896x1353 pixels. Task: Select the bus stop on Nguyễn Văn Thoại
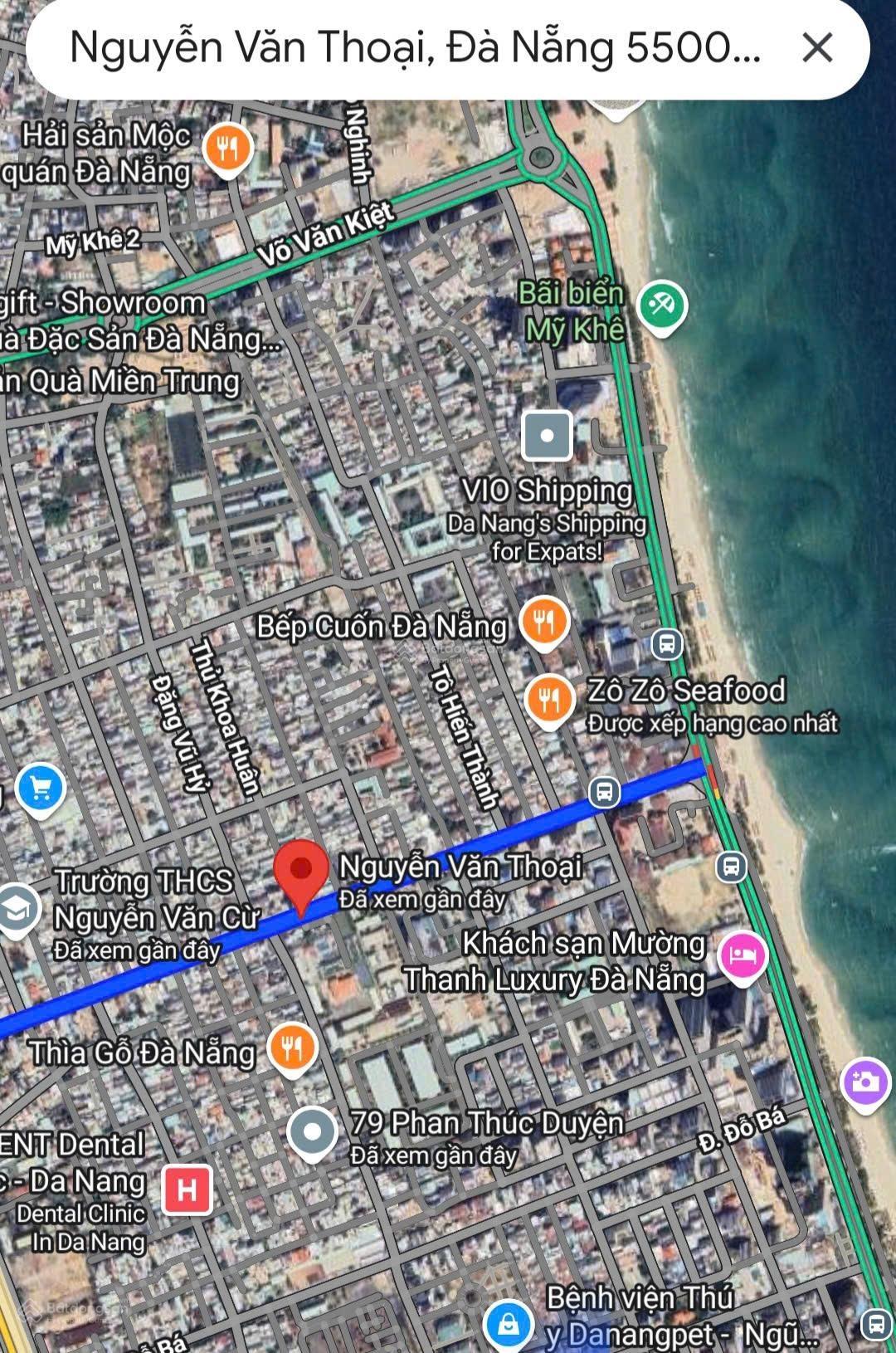tap(604, 792)
